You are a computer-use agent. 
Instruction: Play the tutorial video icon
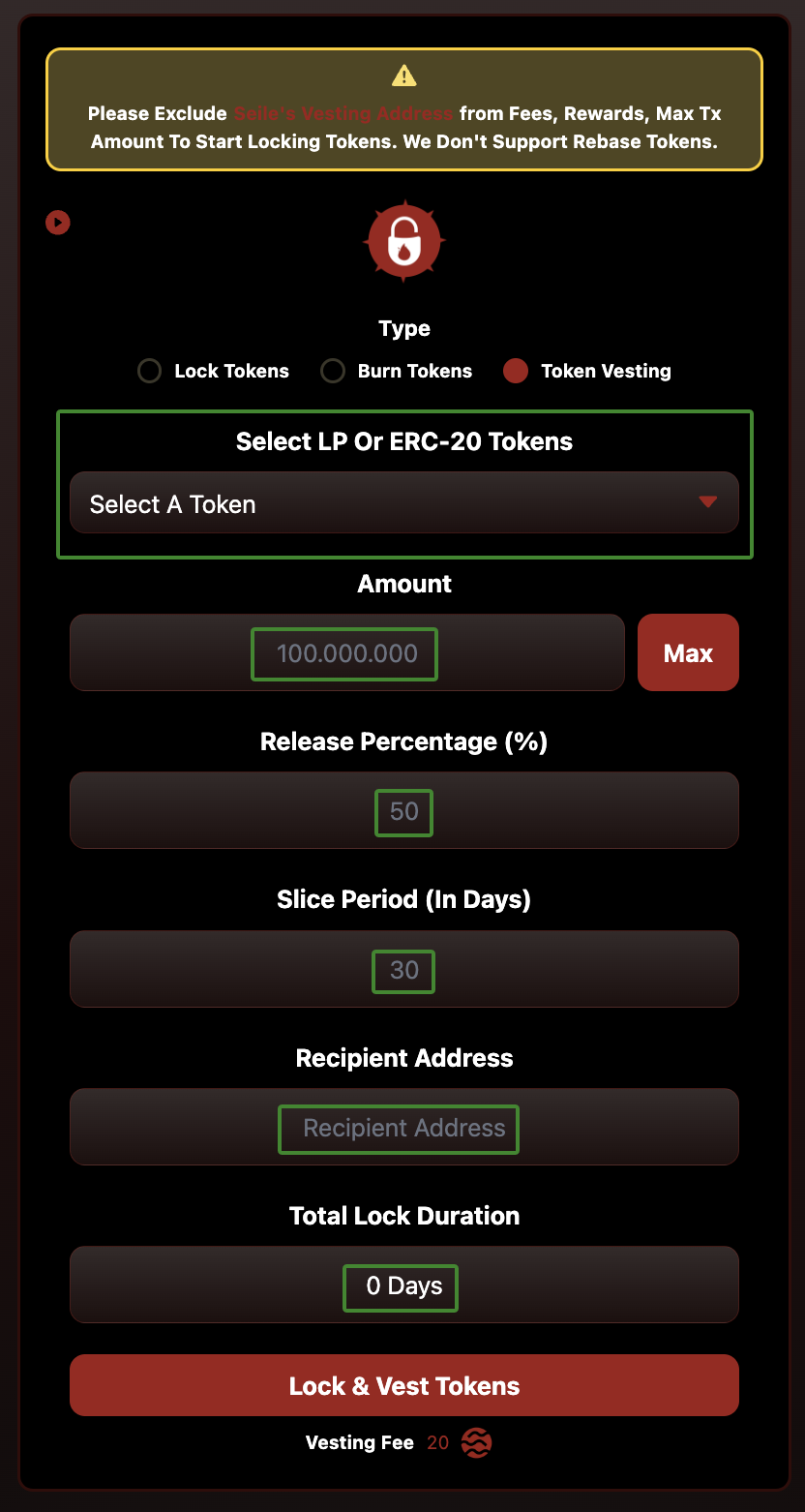58,224
